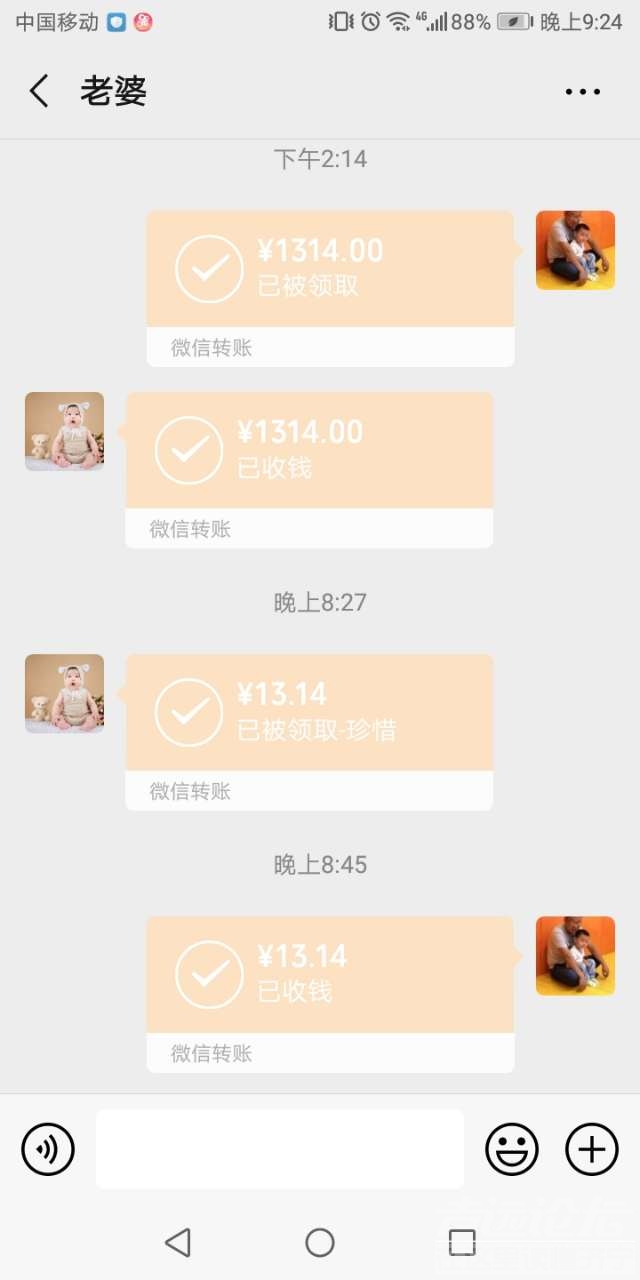
Task: View the ¥13.14 已收钱 transfer details
Action: (x=330, y=974)
